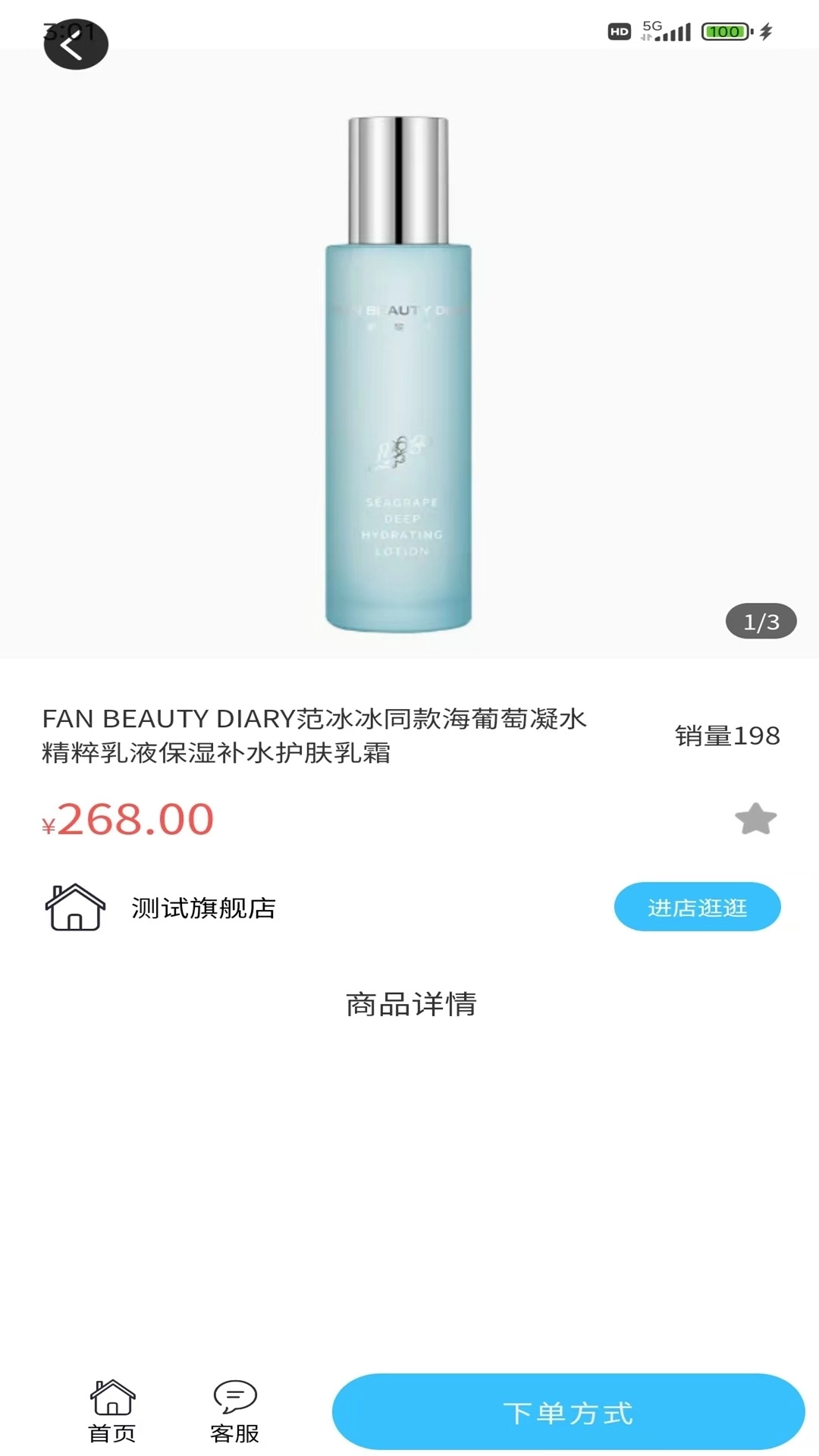The width and height of the screenshot is (819, 1456).
Task: Contact 客服 customer service
Action: (x=235, y=1411)
